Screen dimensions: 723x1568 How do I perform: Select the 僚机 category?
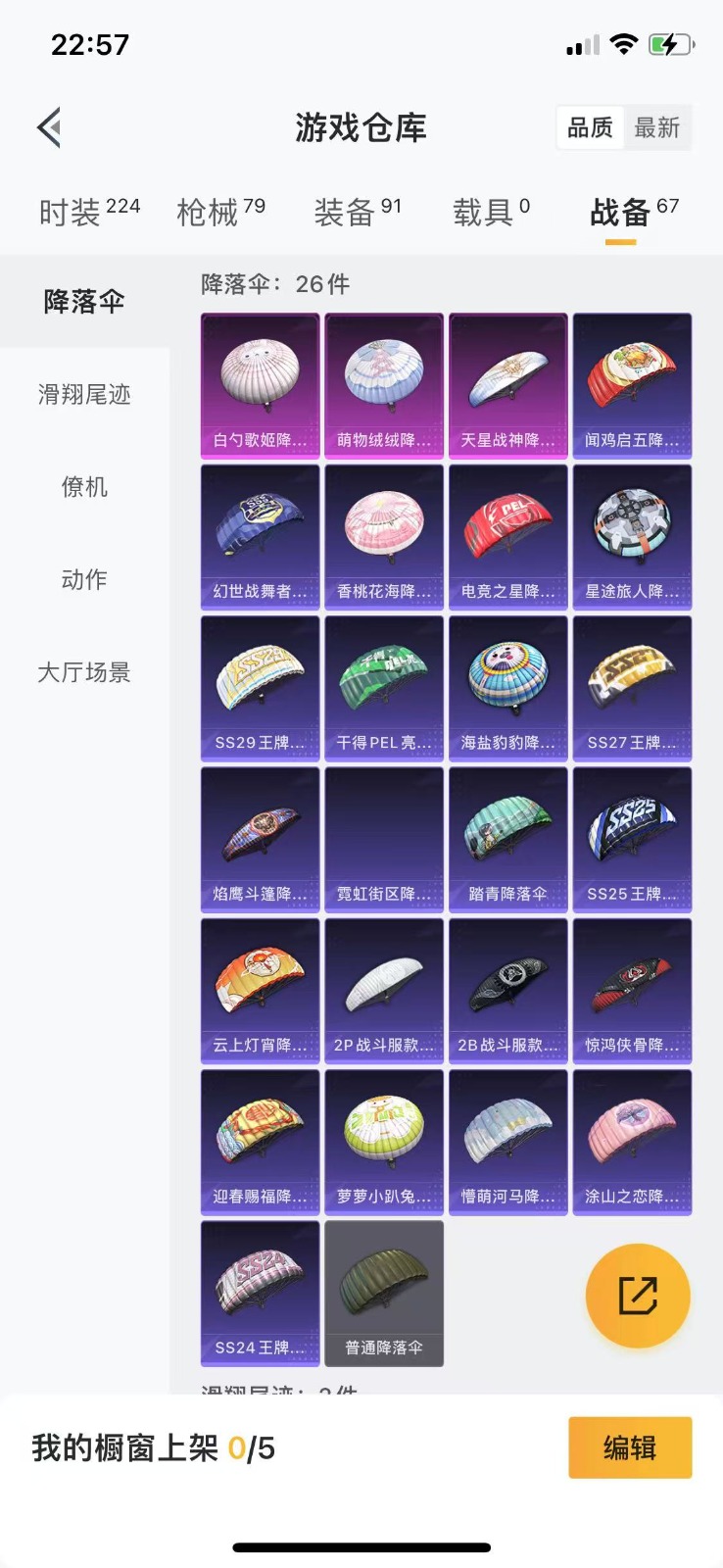point(84,487)
